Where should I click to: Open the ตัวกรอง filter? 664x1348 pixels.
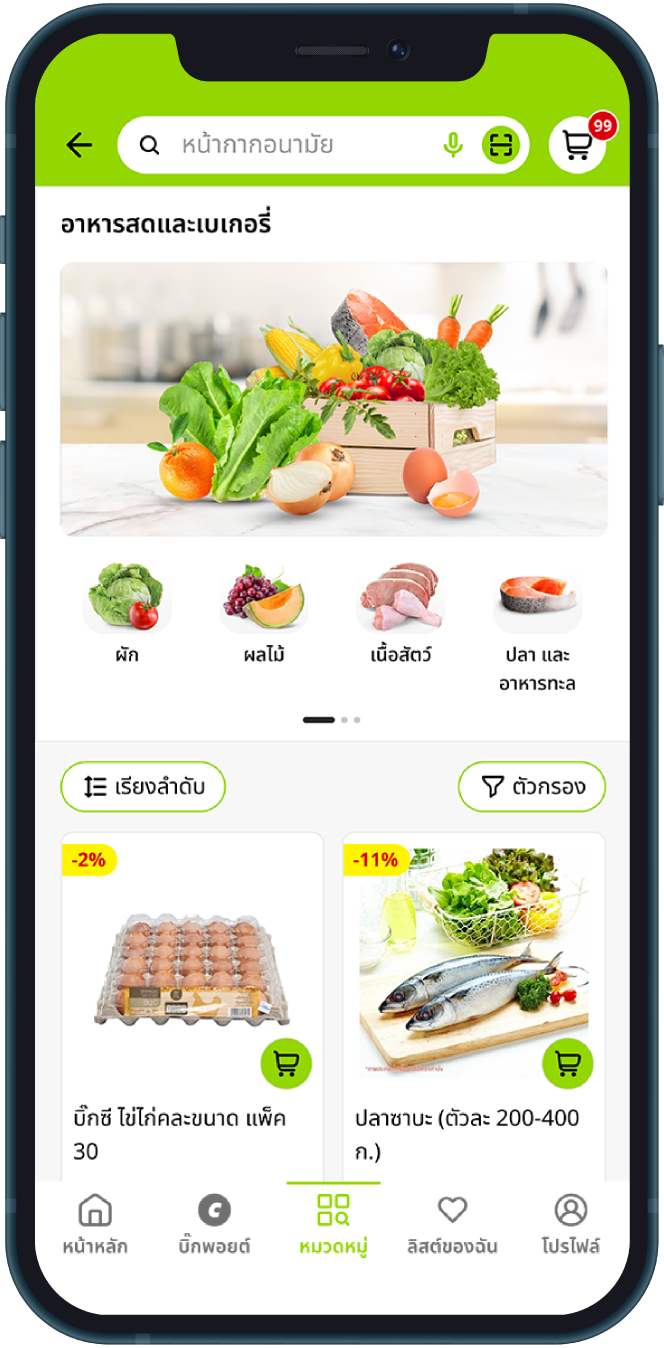531,787
